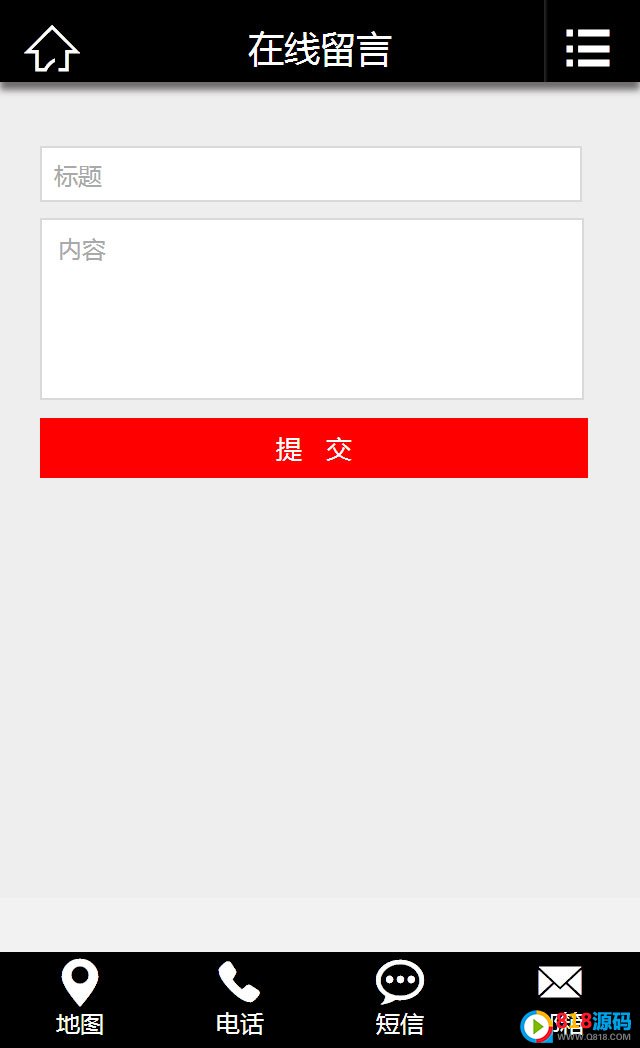Submit the message with 提交

[314, 448]
